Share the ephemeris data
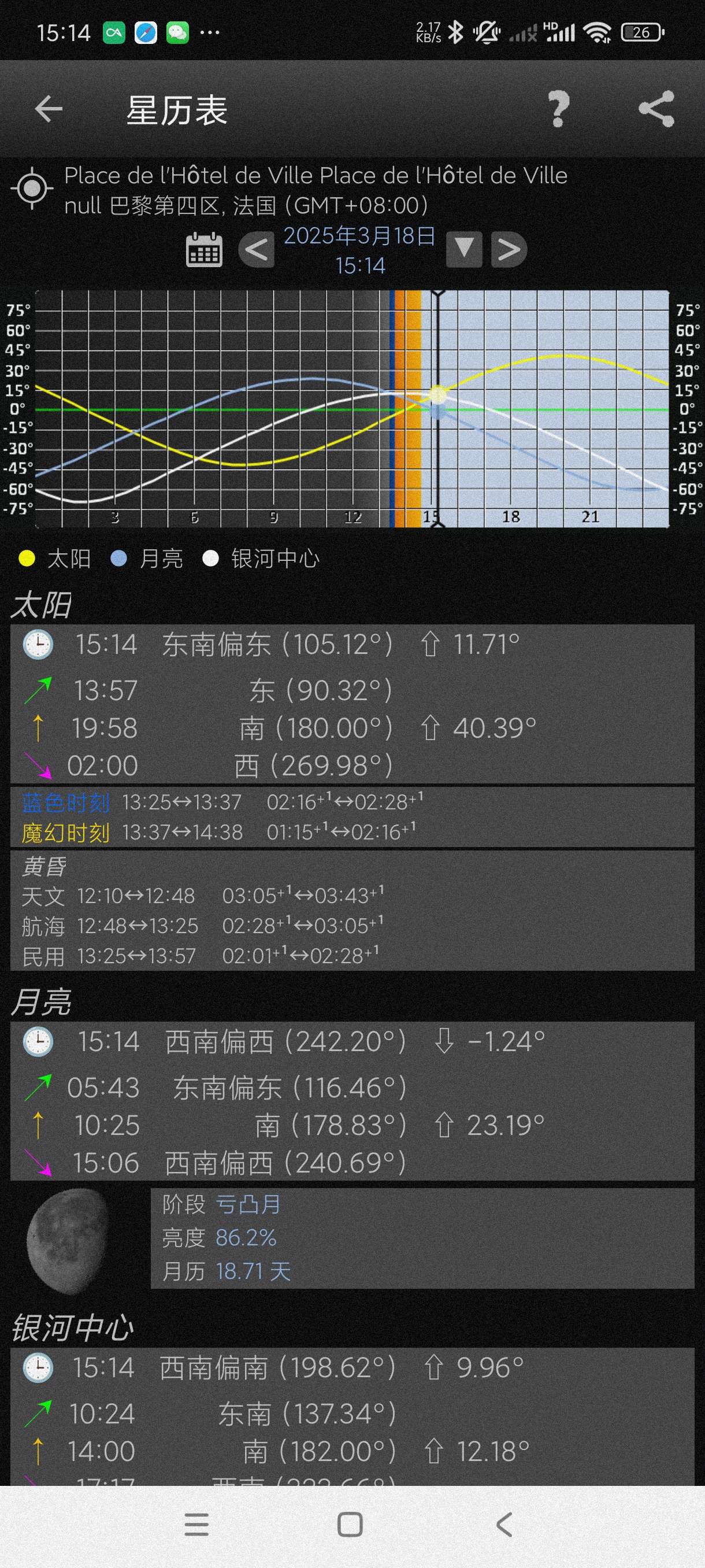The image size is (705, 1568). pos(656,110)
